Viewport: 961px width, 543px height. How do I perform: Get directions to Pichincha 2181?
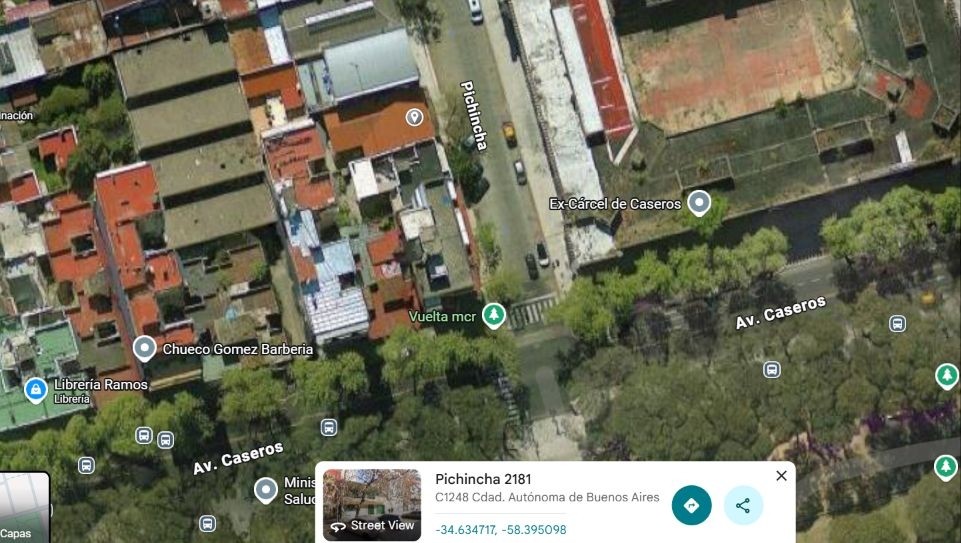(691, 505)
